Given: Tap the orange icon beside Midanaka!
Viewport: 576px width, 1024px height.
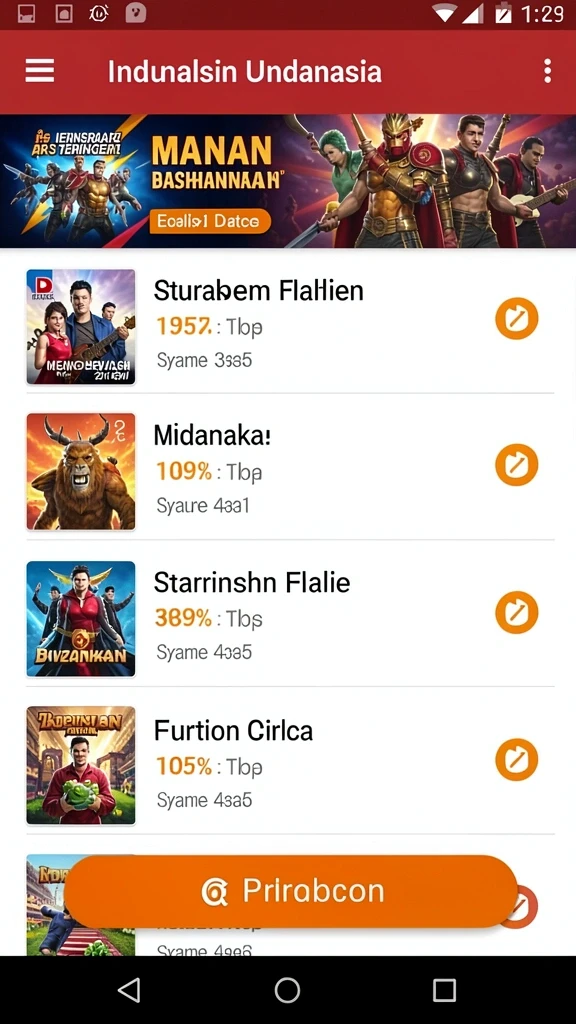Looking at the screenshot, I should click(x=517, y=465).
